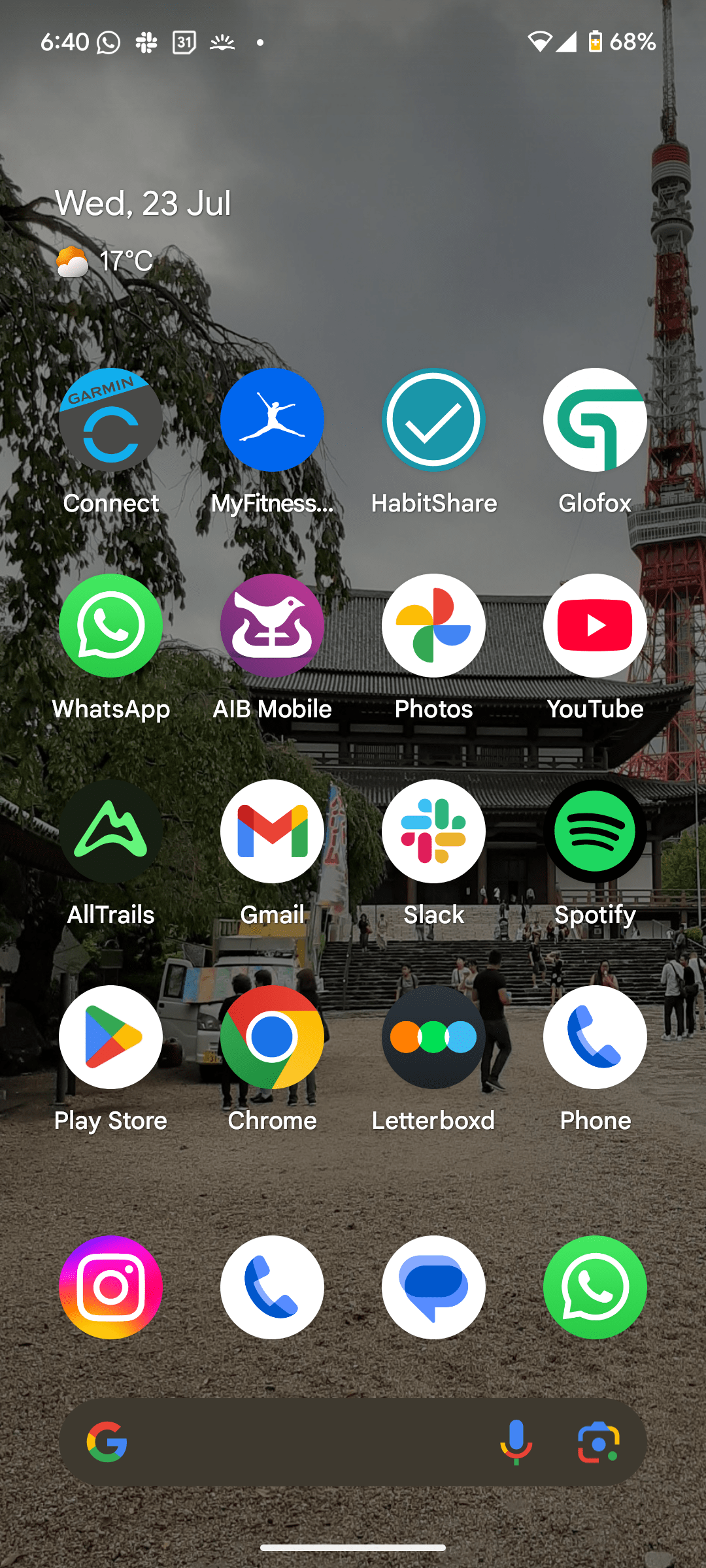Open Instagram from the dock
Viewport: 706px width, 1568px height.
(x=110, y=1286)
